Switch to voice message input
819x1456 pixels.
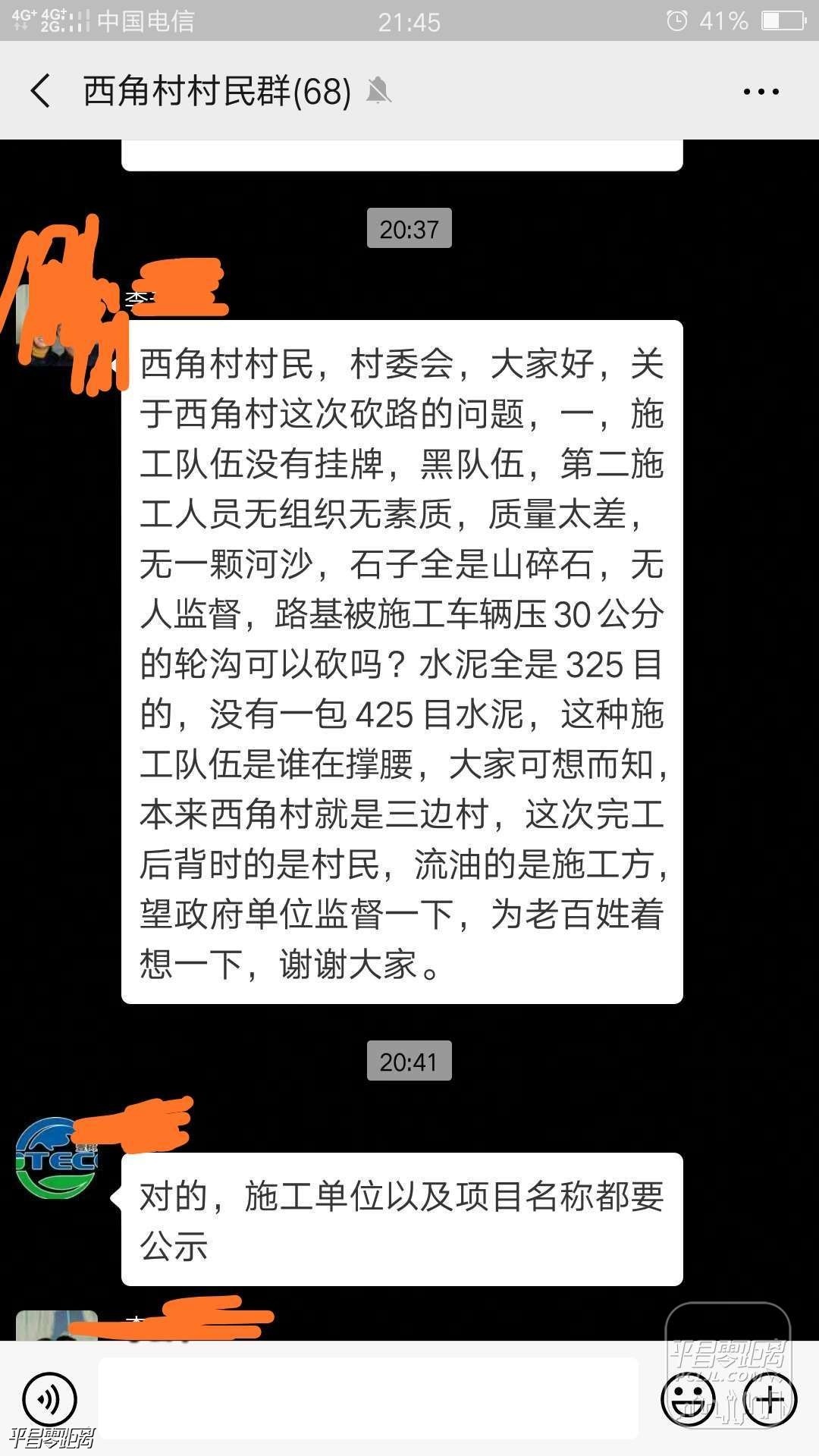tap(50, 1399)
